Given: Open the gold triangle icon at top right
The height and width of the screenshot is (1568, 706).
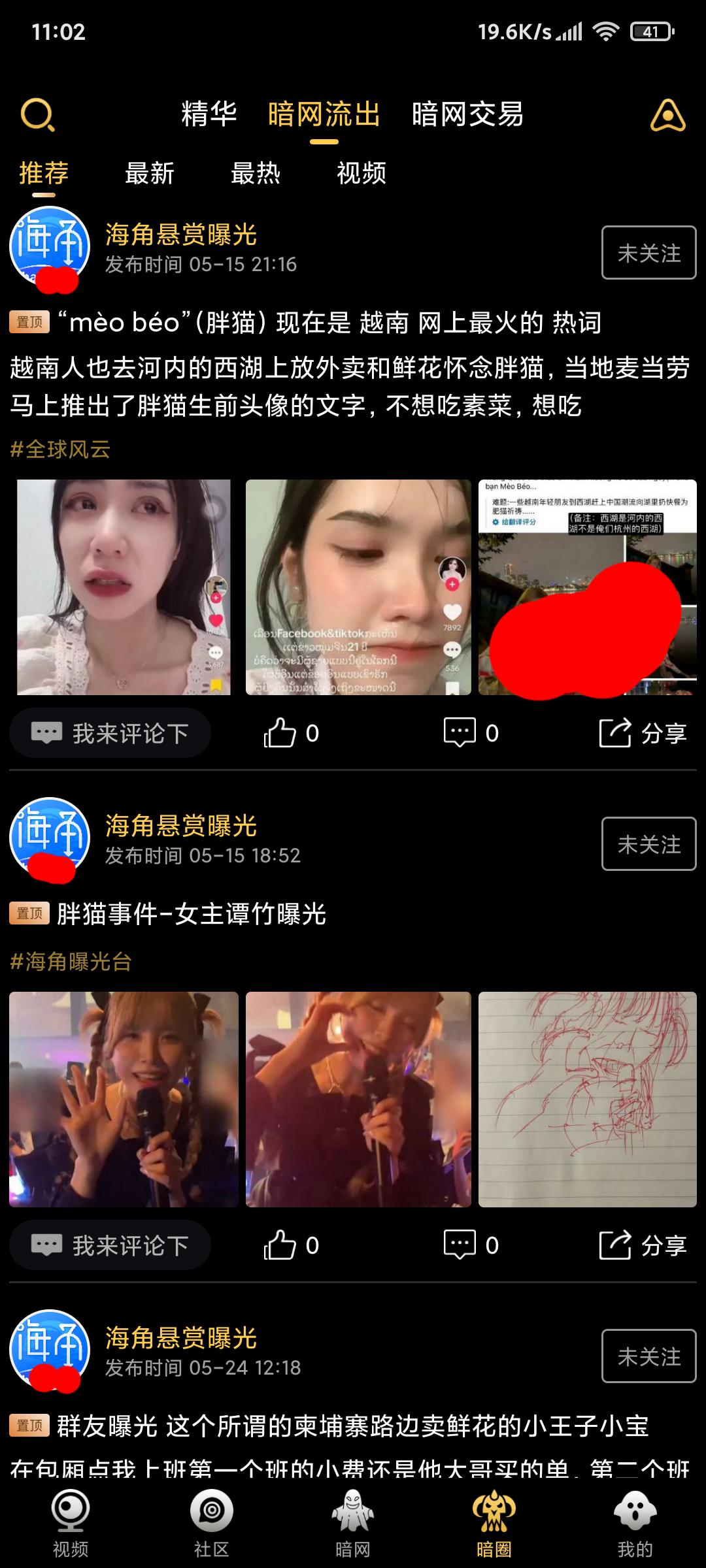Looking at the screenshot, I should pyautogui.click(x=667, y=116).
